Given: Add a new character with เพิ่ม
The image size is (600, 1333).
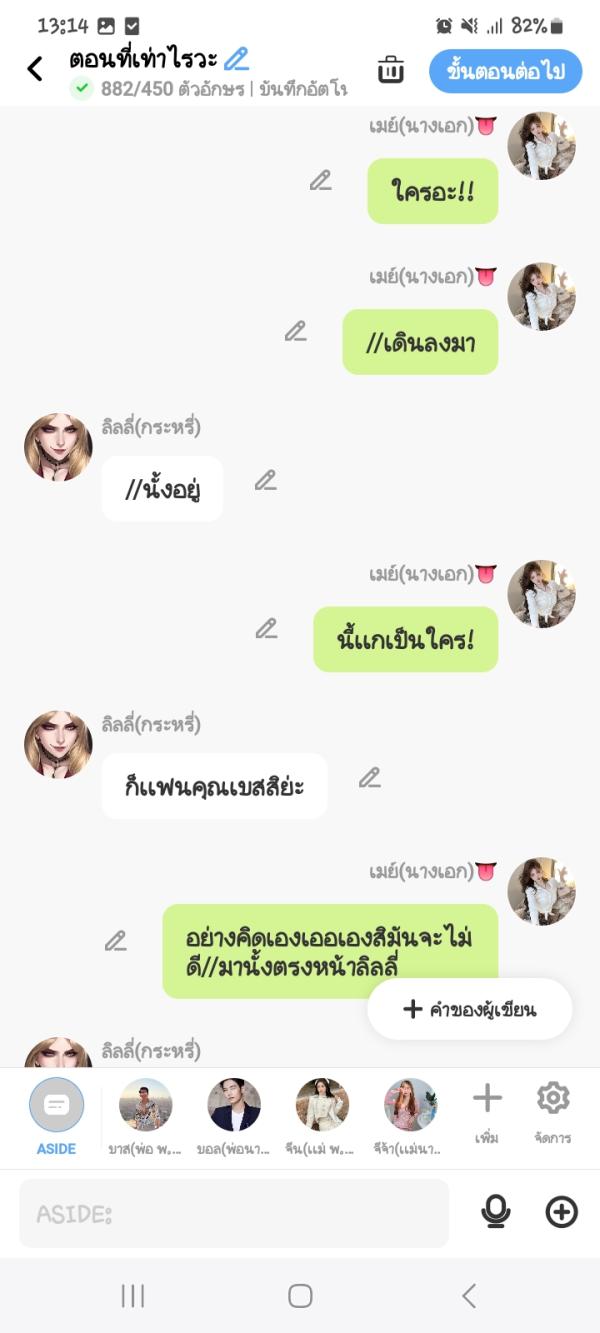Looking at the screenshot, I should [487, 1111].
